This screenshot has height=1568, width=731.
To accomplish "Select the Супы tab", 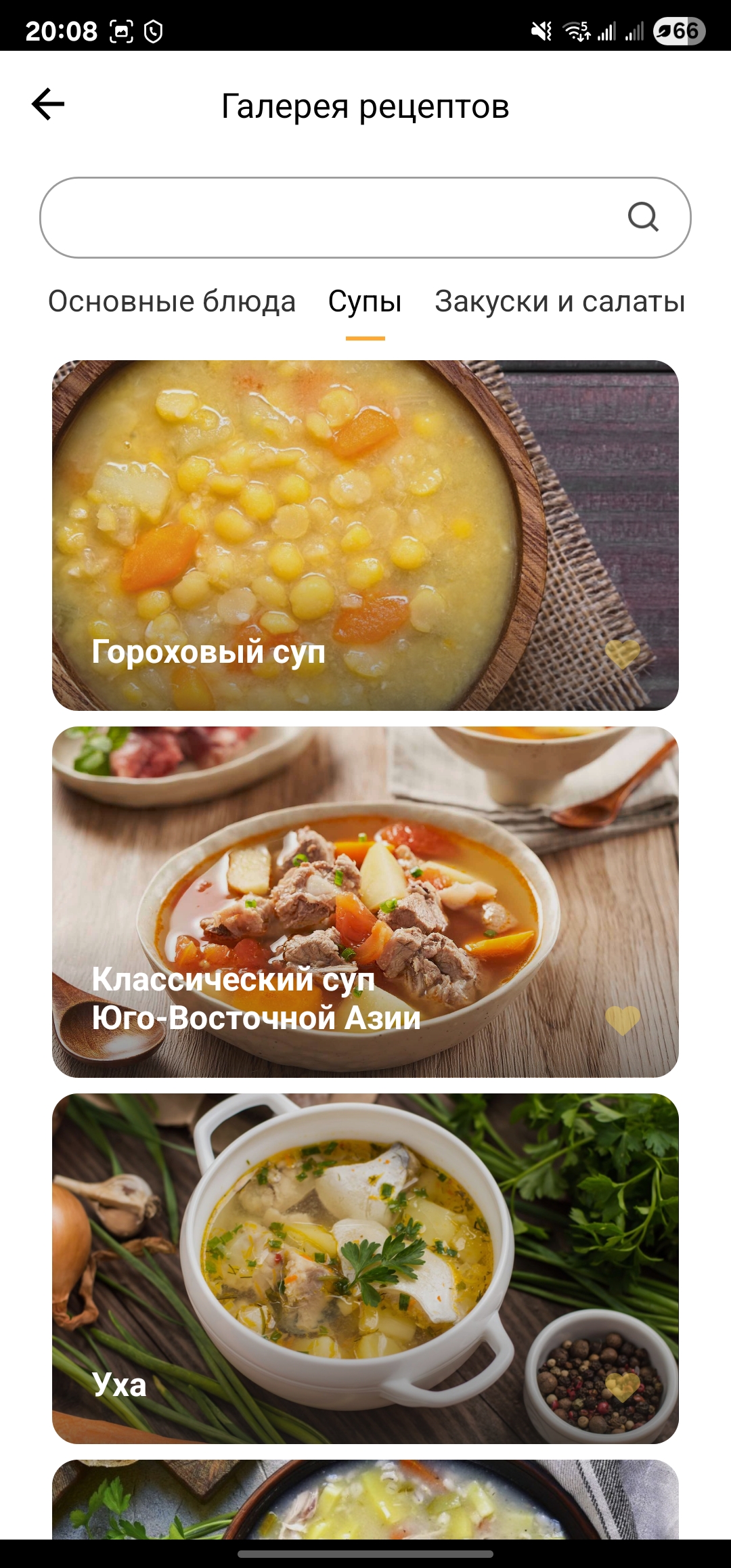I will pyautogui.click(x=365, y=302).
